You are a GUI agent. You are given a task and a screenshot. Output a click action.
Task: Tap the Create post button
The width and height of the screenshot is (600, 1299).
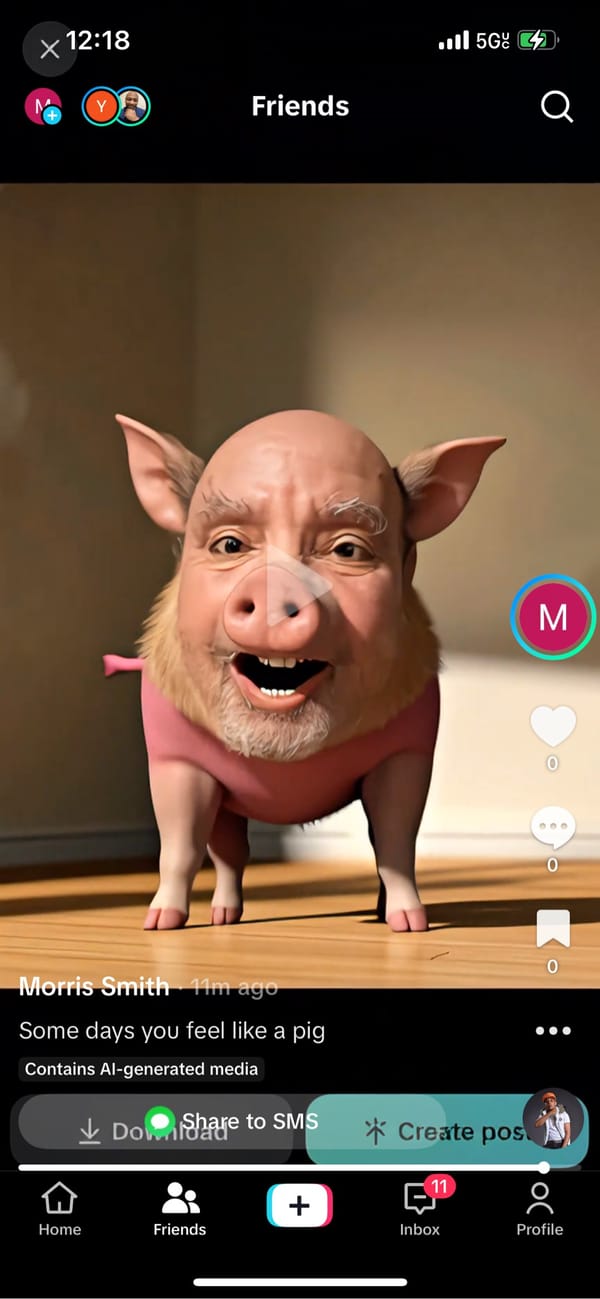coord(440,1131)
